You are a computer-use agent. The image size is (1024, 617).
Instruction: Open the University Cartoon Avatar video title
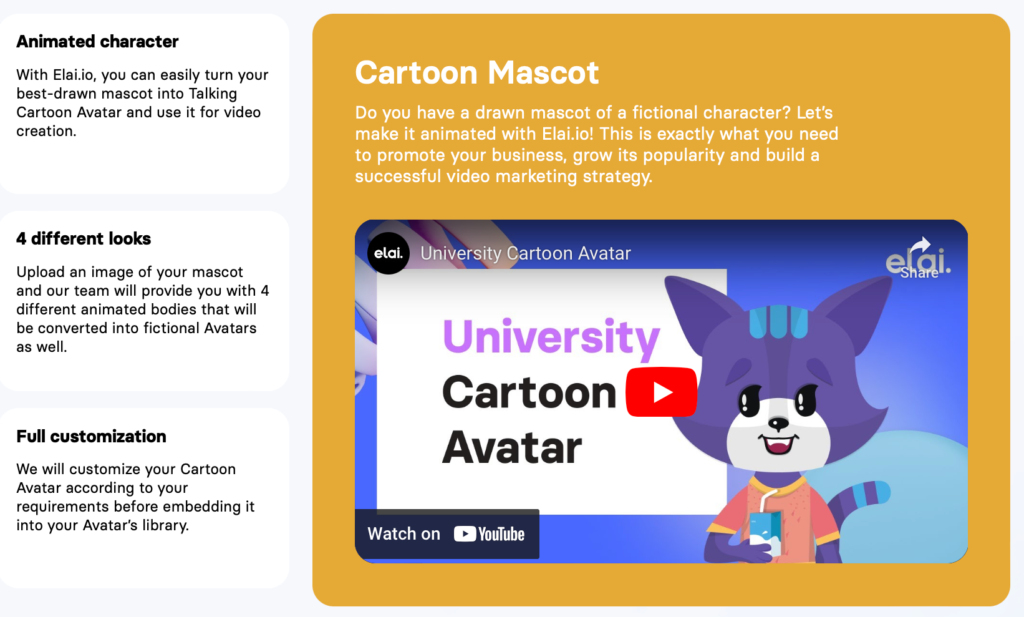tap(525, 253)
